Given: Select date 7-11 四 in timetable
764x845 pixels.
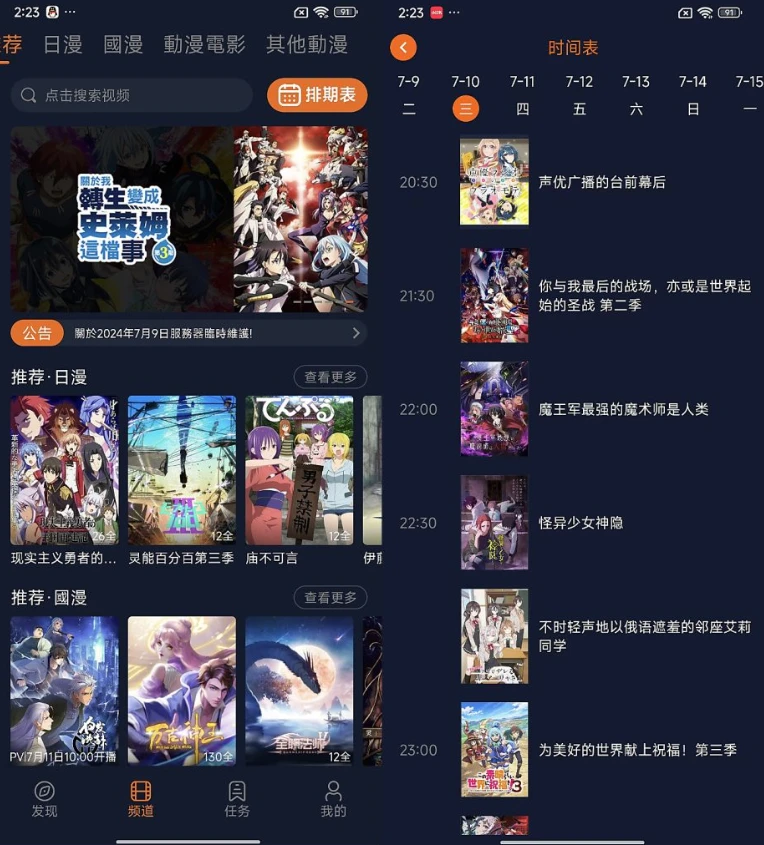Looking at the screenshot, I should click(x=522, y=96).
